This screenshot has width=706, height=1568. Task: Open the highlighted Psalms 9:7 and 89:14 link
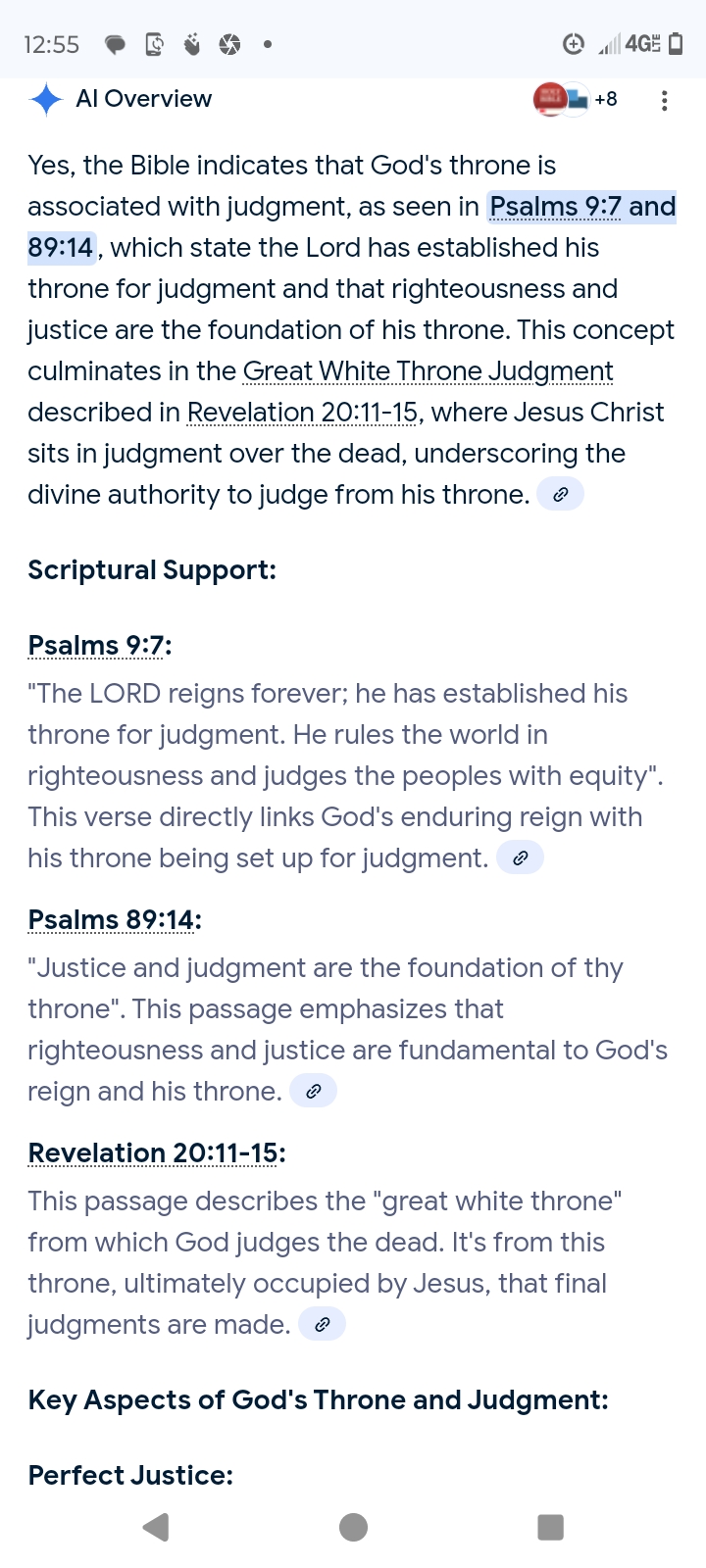point(352,227)
